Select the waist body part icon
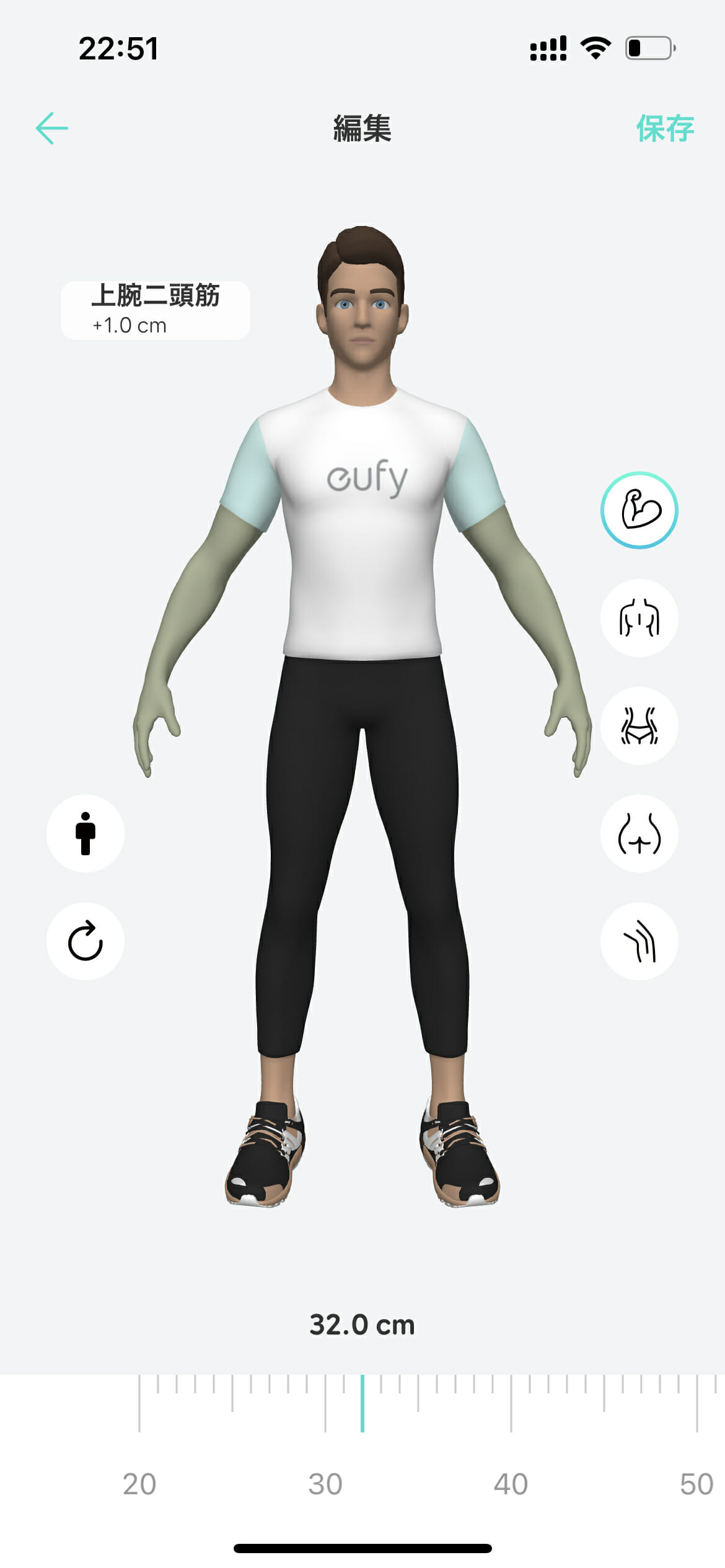This screenshot has width=725, height=1568. 639,726
